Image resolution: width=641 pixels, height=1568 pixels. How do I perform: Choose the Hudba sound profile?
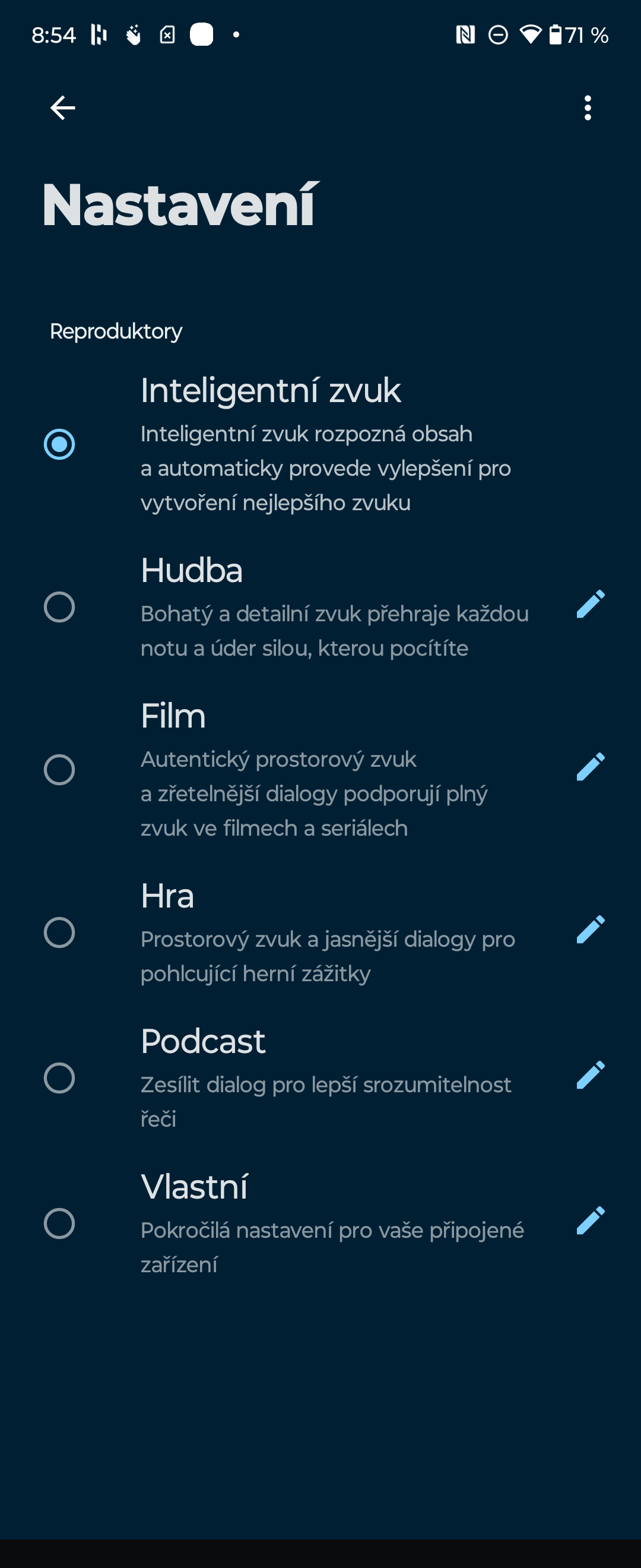click(x=59, y=607)
